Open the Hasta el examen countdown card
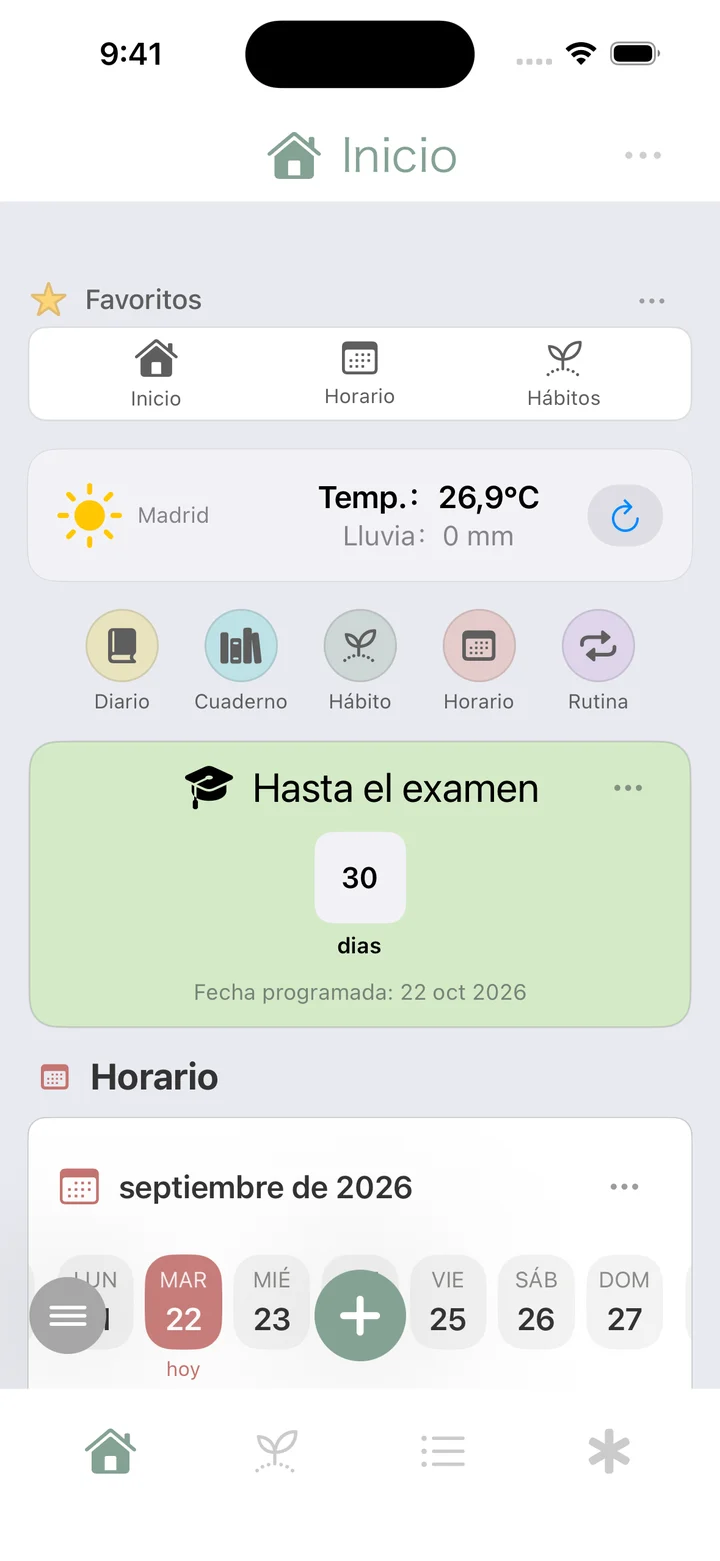Viewport: 720px width, 1561px height. coord(360,884)
